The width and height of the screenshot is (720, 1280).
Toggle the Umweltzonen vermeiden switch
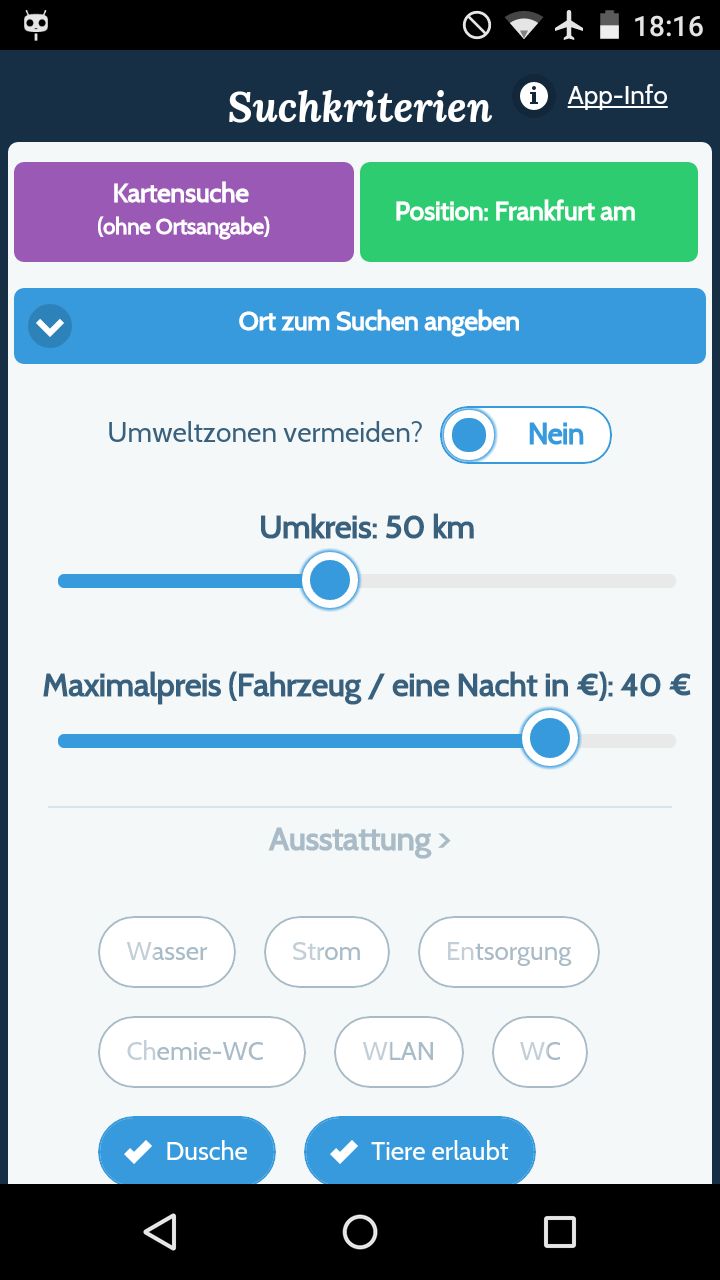[x=525, y=435]
